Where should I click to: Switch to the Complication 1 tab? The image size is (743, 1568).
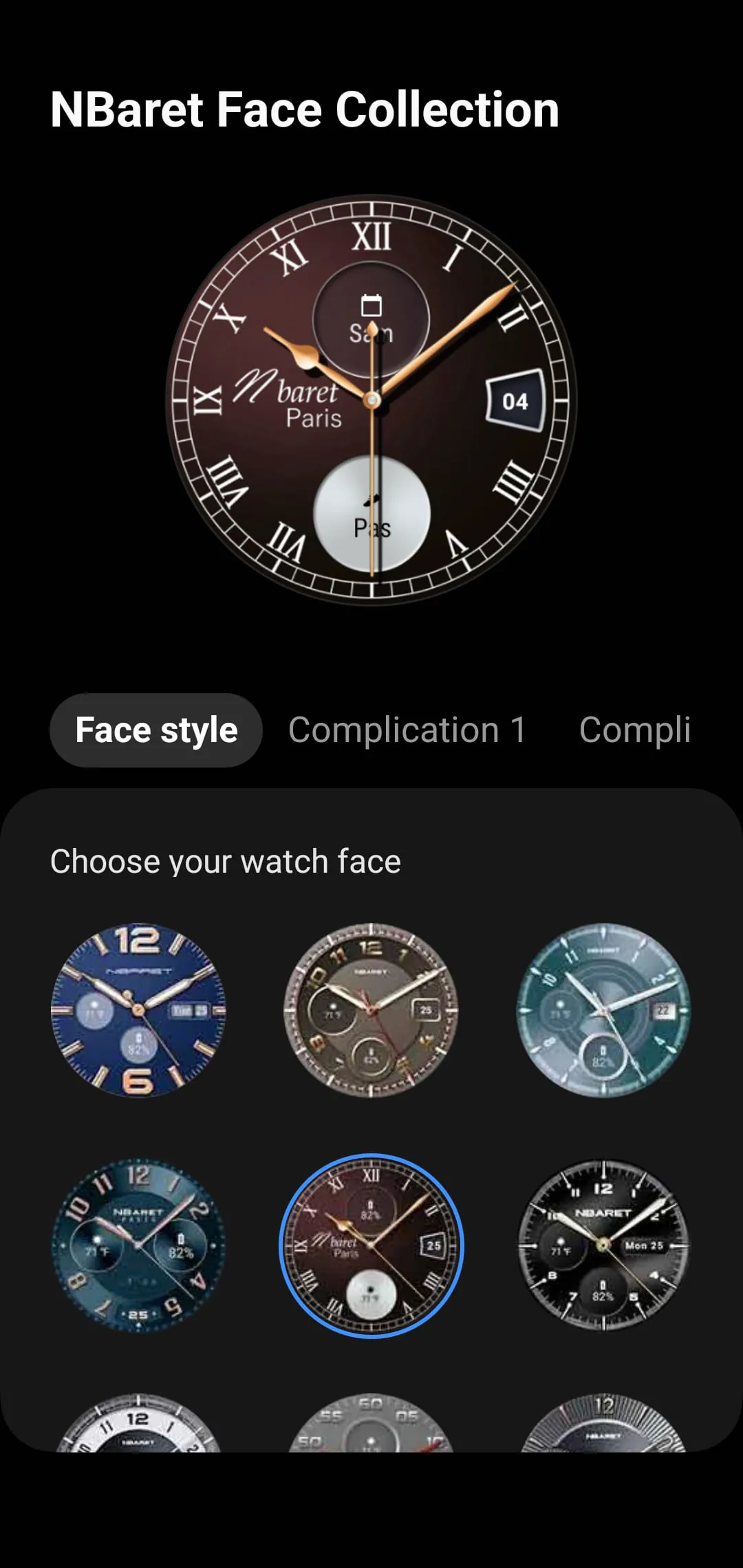pyautogui.click(x=407, y=730)
